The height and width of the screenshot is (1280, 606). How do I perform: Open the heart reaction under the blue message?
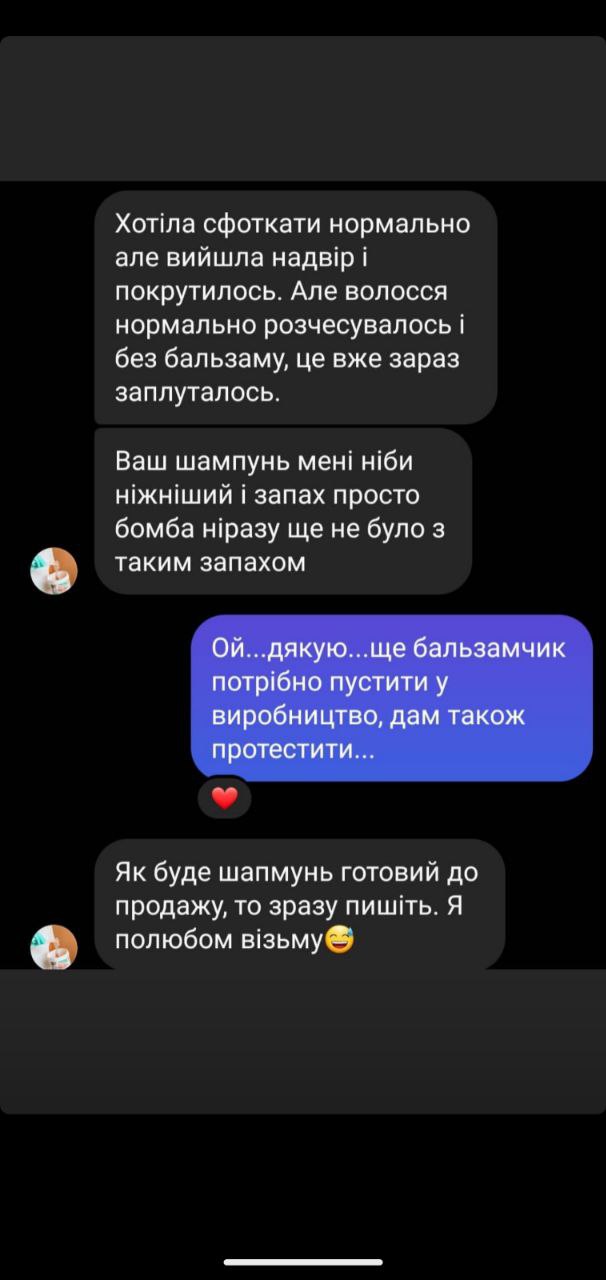point(225,797)
